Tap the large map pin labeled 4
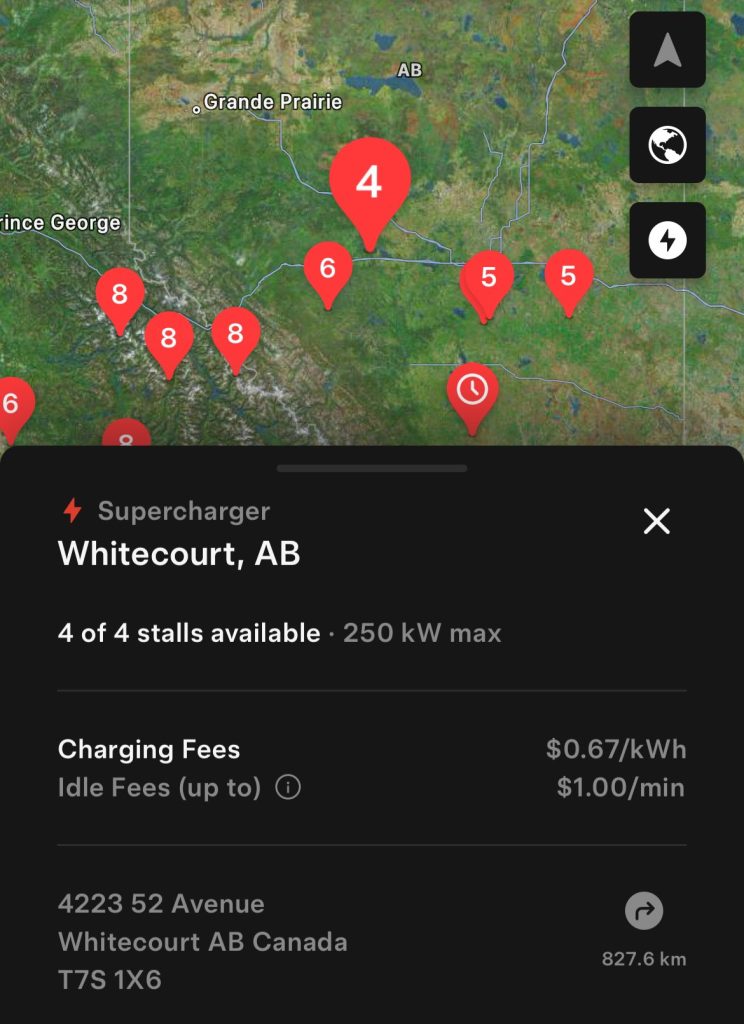 [x=370, y=184]
